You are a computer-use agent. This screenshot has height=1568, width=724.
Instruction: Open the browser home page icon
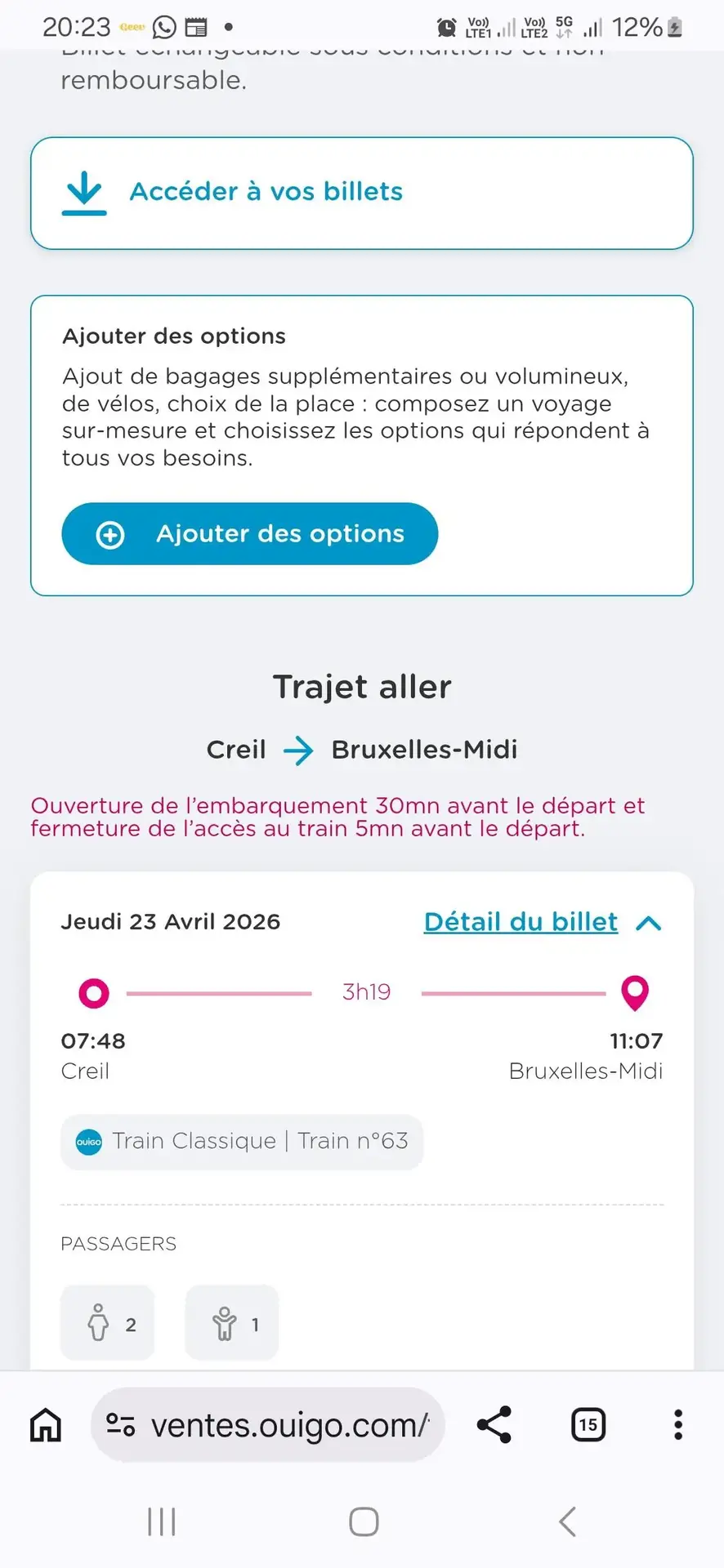coord(46,1426)
